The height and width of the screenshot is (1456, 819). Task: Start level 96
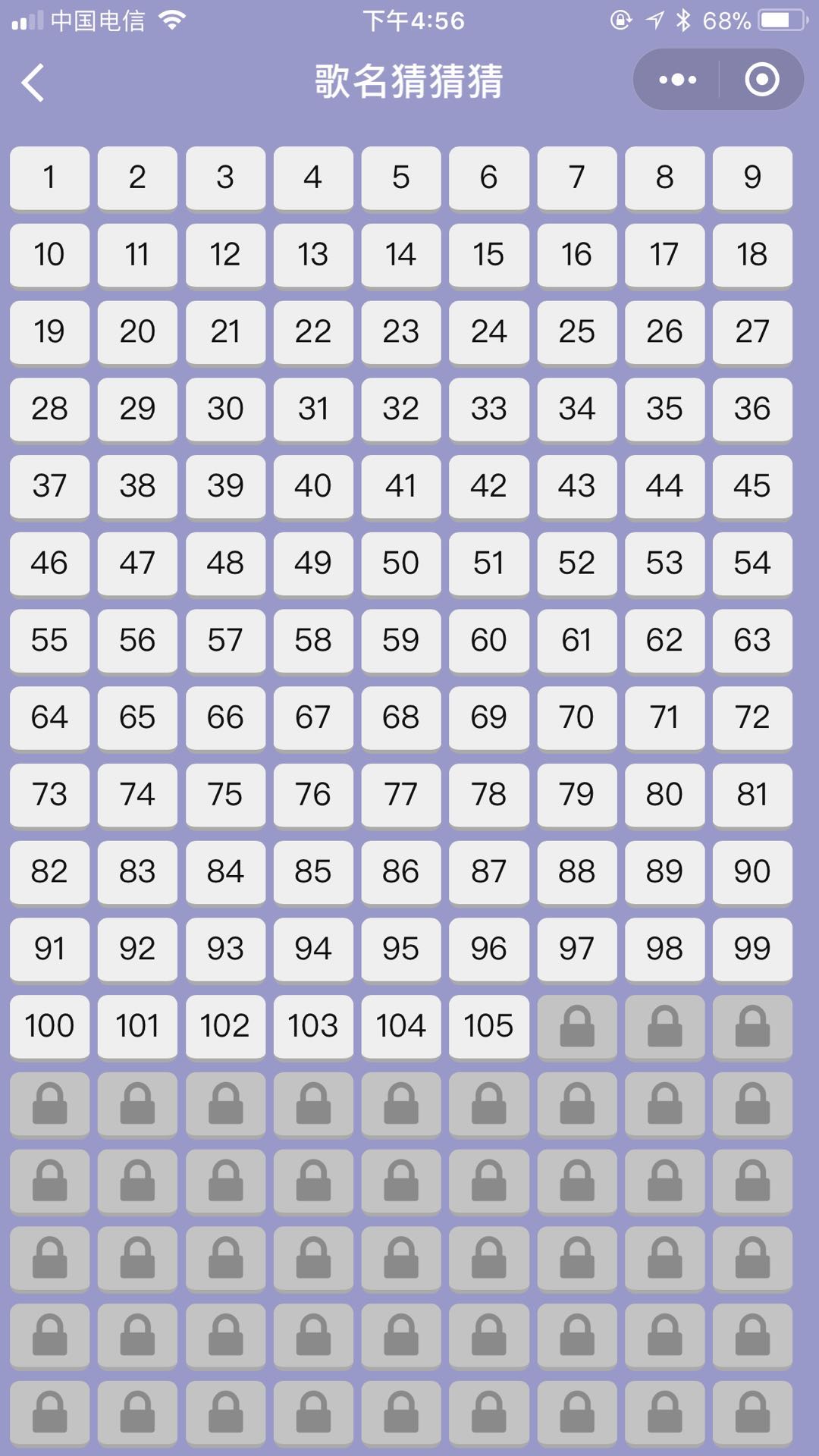(x=488, y=949)
